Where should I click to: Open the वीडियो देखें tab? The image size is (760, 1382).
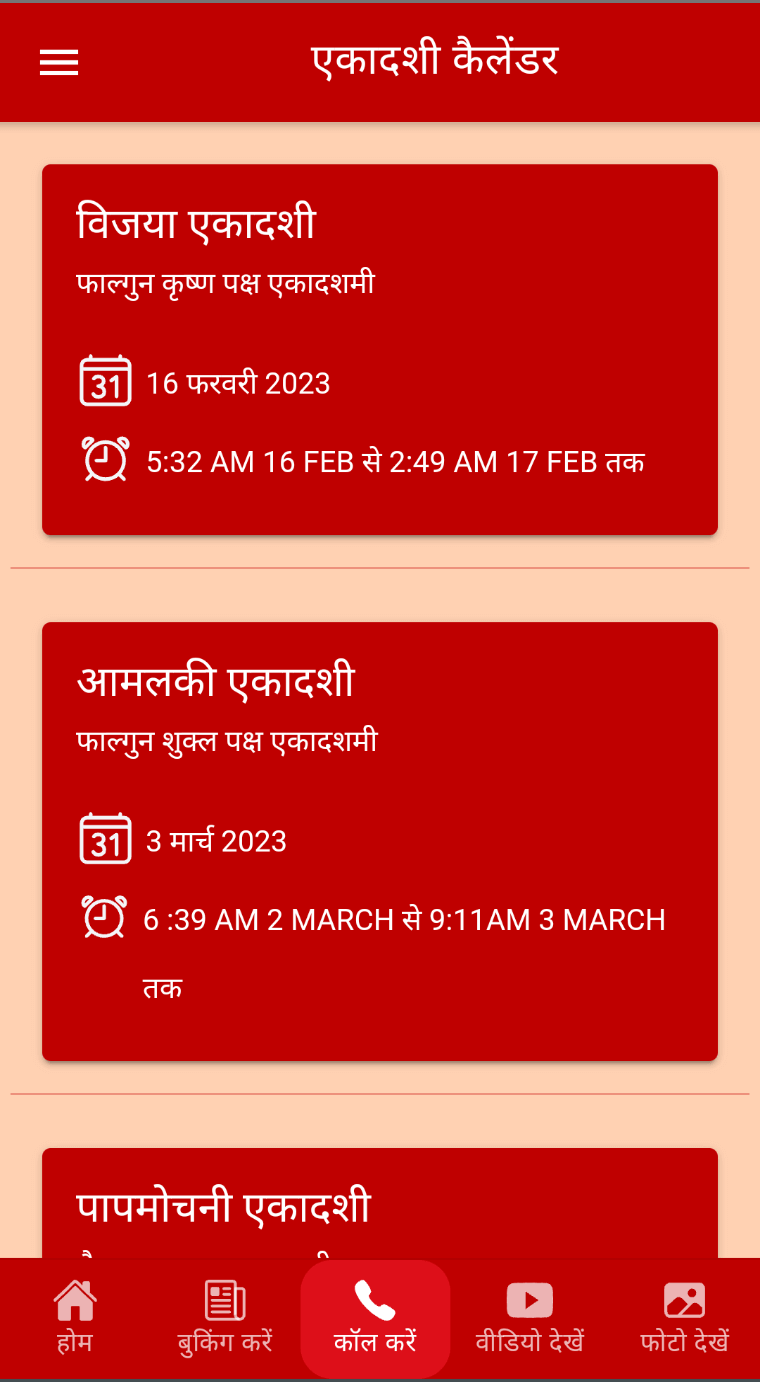tap(529, 1318)
